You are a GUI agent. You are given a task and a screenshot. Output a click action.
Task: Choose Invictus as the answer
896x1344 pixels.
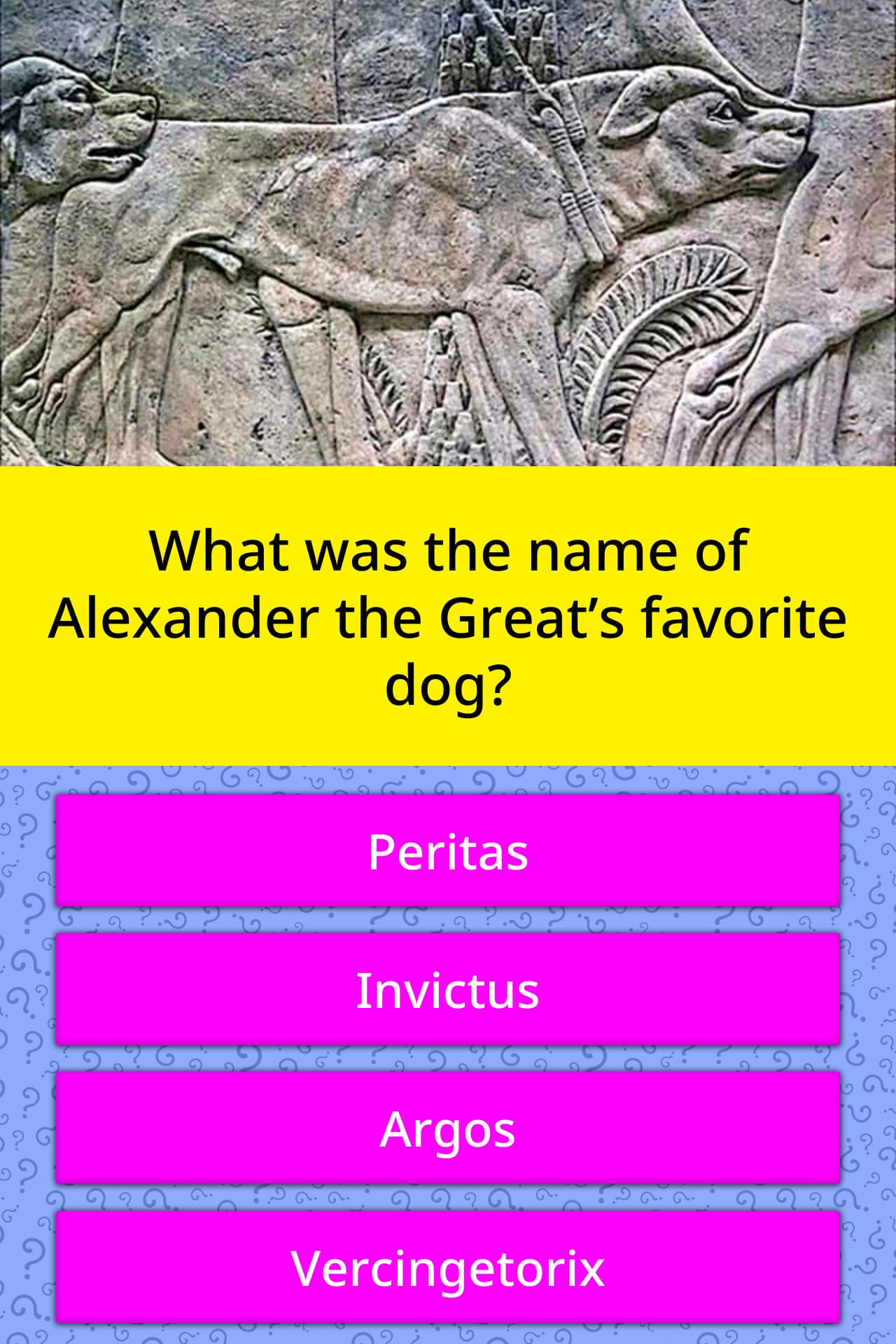pyautogui.click(x=448, y=990)
